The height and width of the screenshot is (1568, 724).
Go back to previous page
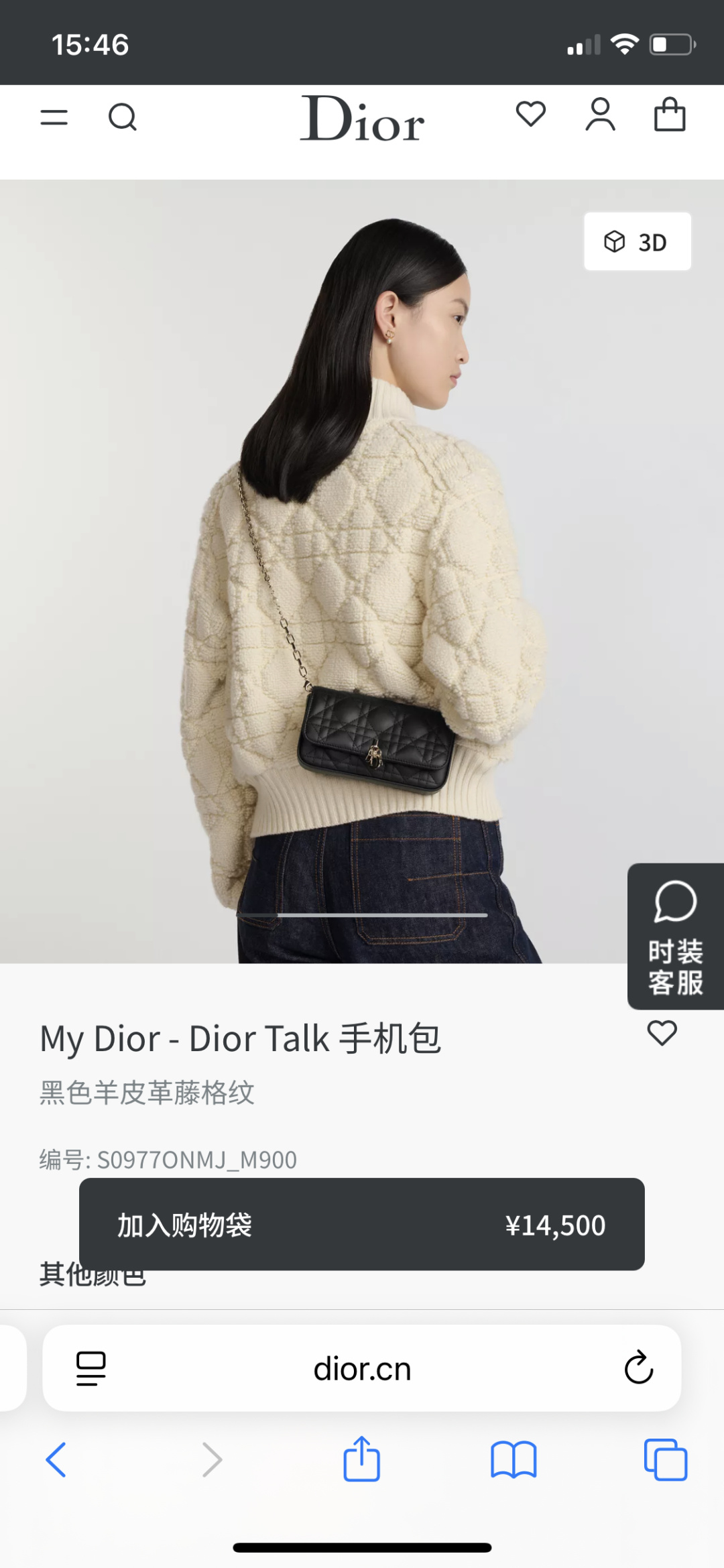[56, 1460]
